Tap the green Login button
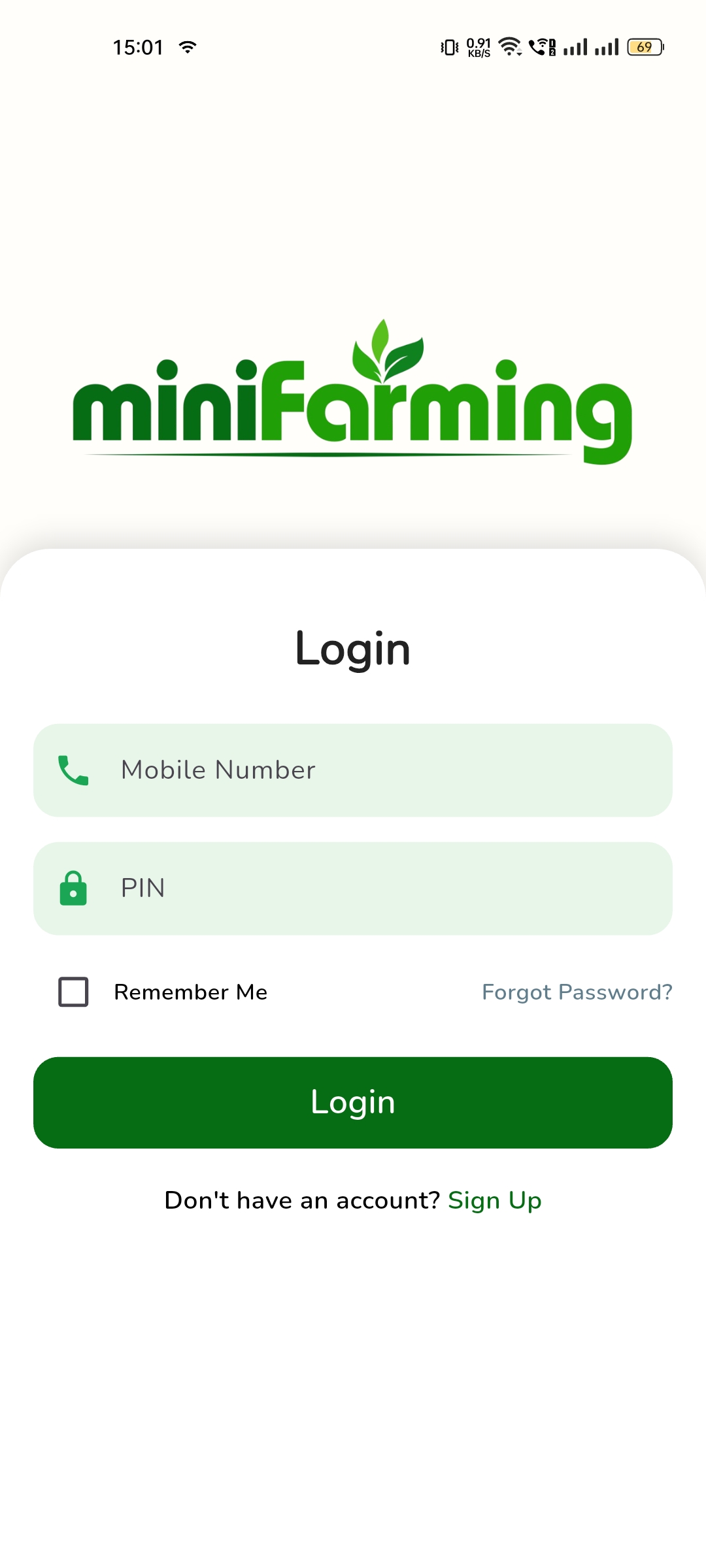This screenshot has width=706, height=1568. [353, 1102]
